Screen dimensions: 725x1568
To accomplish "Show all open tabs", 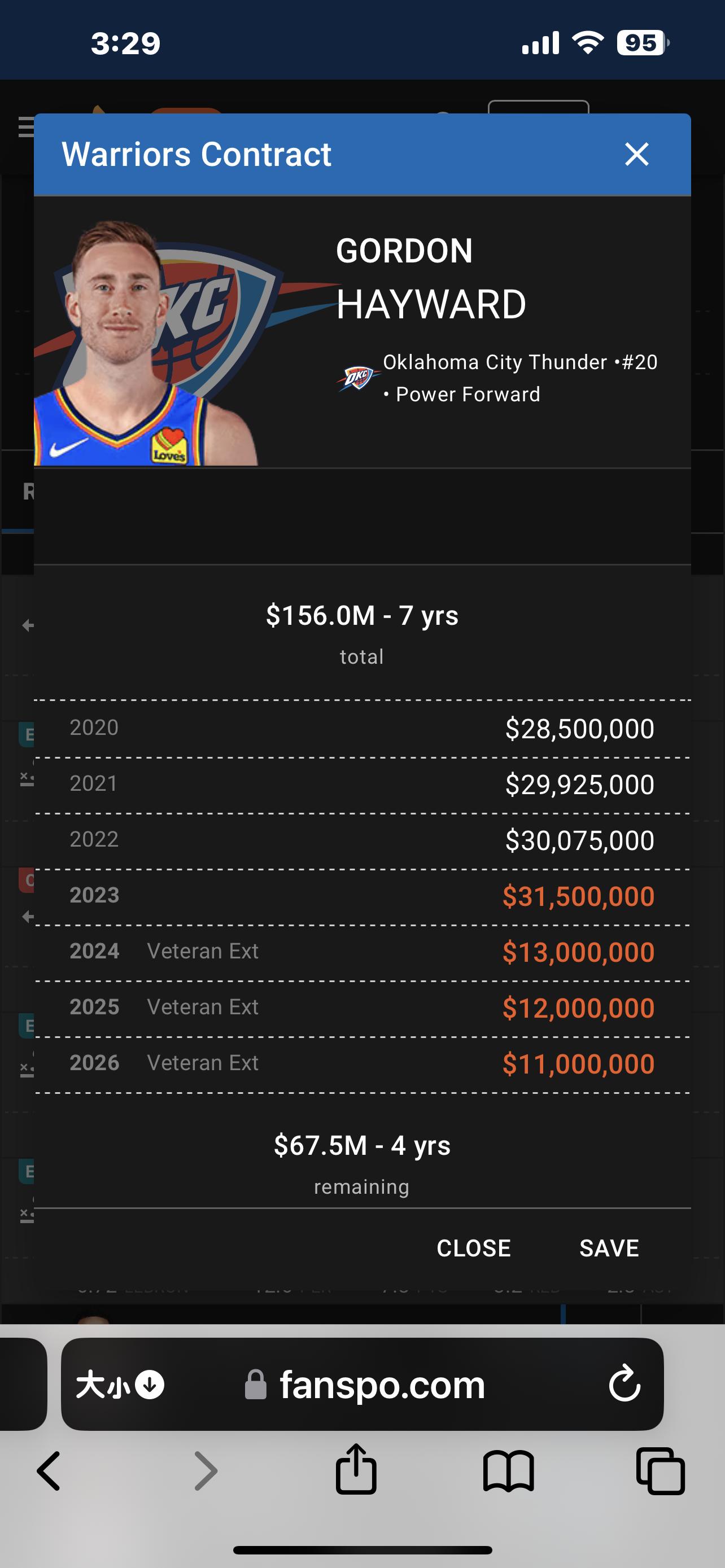I will [x=660, y=1470].
